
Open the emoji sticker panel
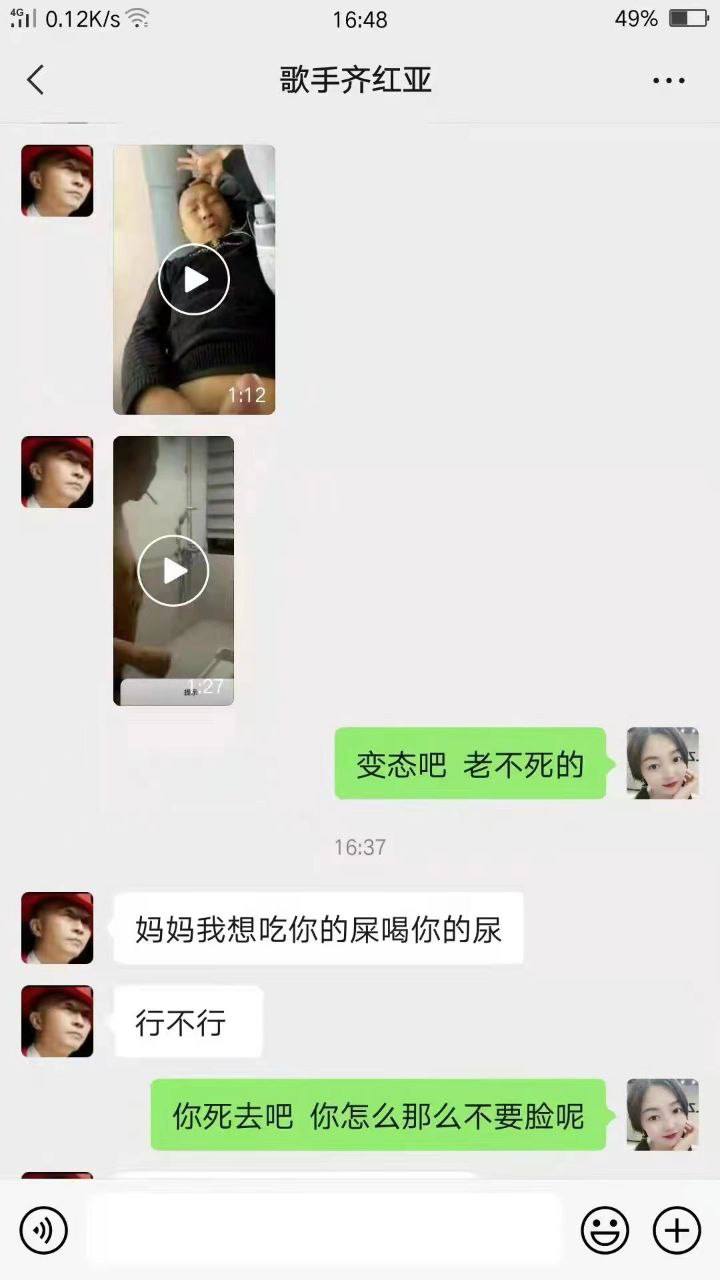pyautogui.click(x=605, y=1230)
